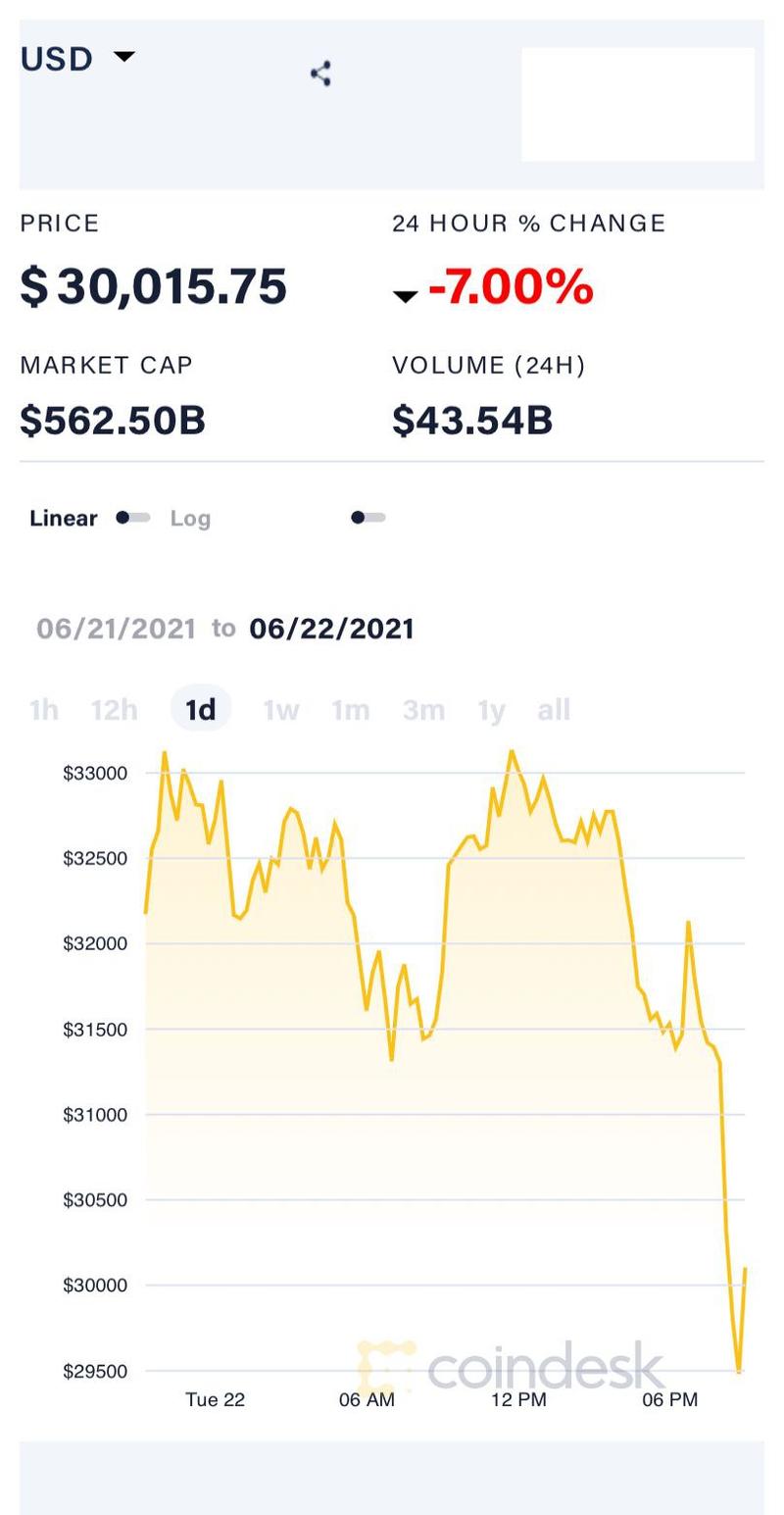The image size is (784, 1515).
Task: Click the toggle knob beside Linear
Action: pos(122,516)
